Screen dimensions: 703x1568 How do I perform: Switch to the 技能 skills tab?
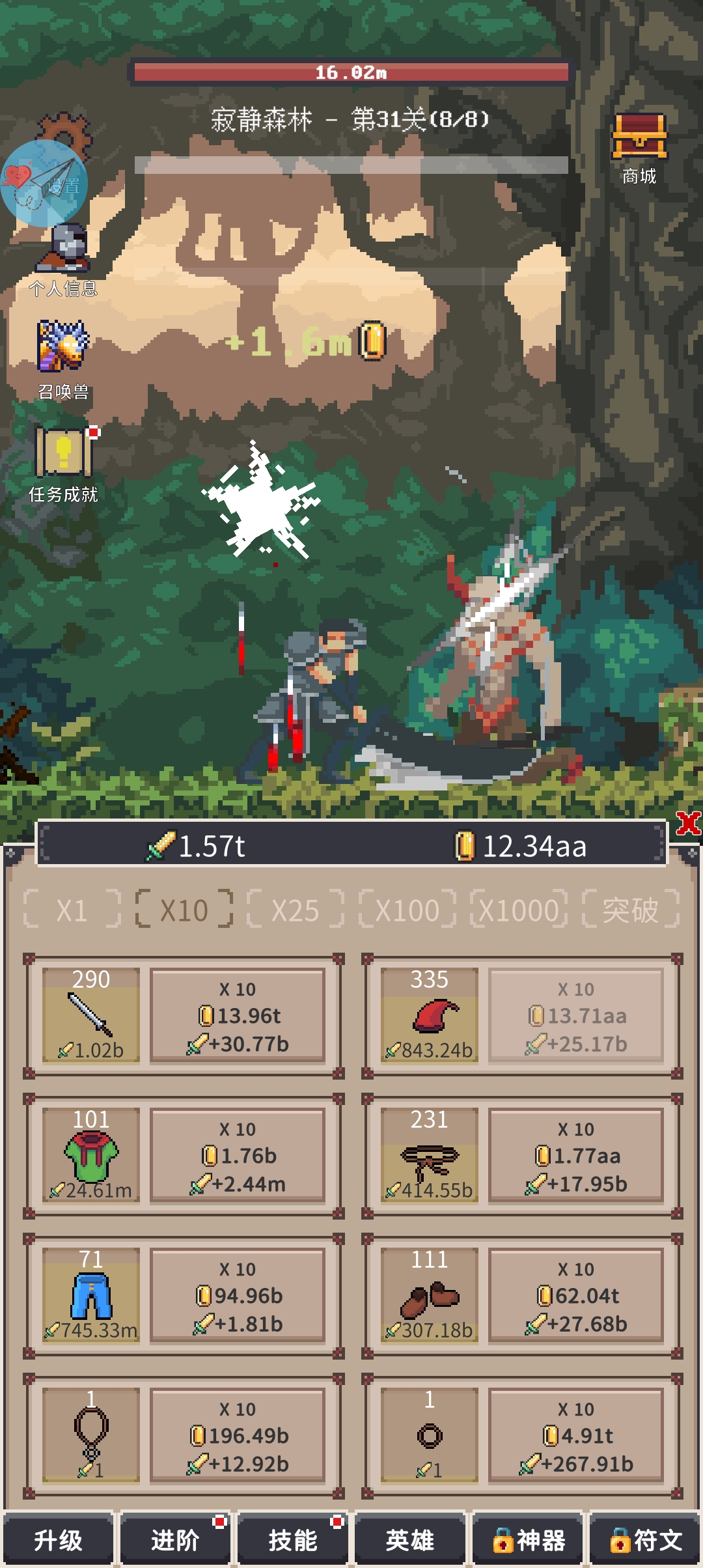pos(292,1541)
